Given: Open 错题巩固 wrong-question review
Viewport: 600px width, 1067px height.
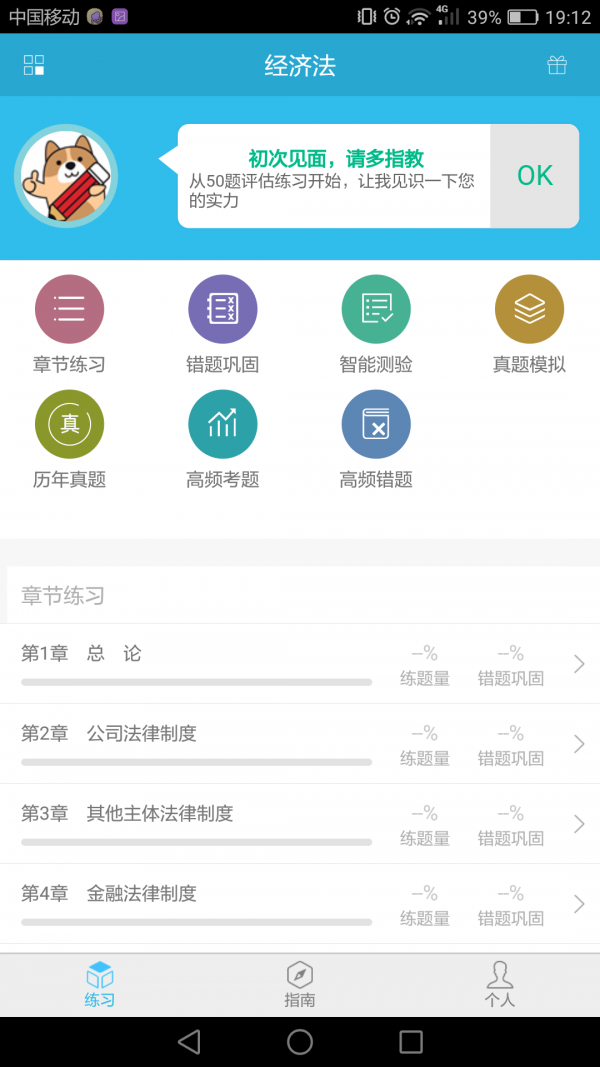Looking at the screenshot, I should (222, 325).
